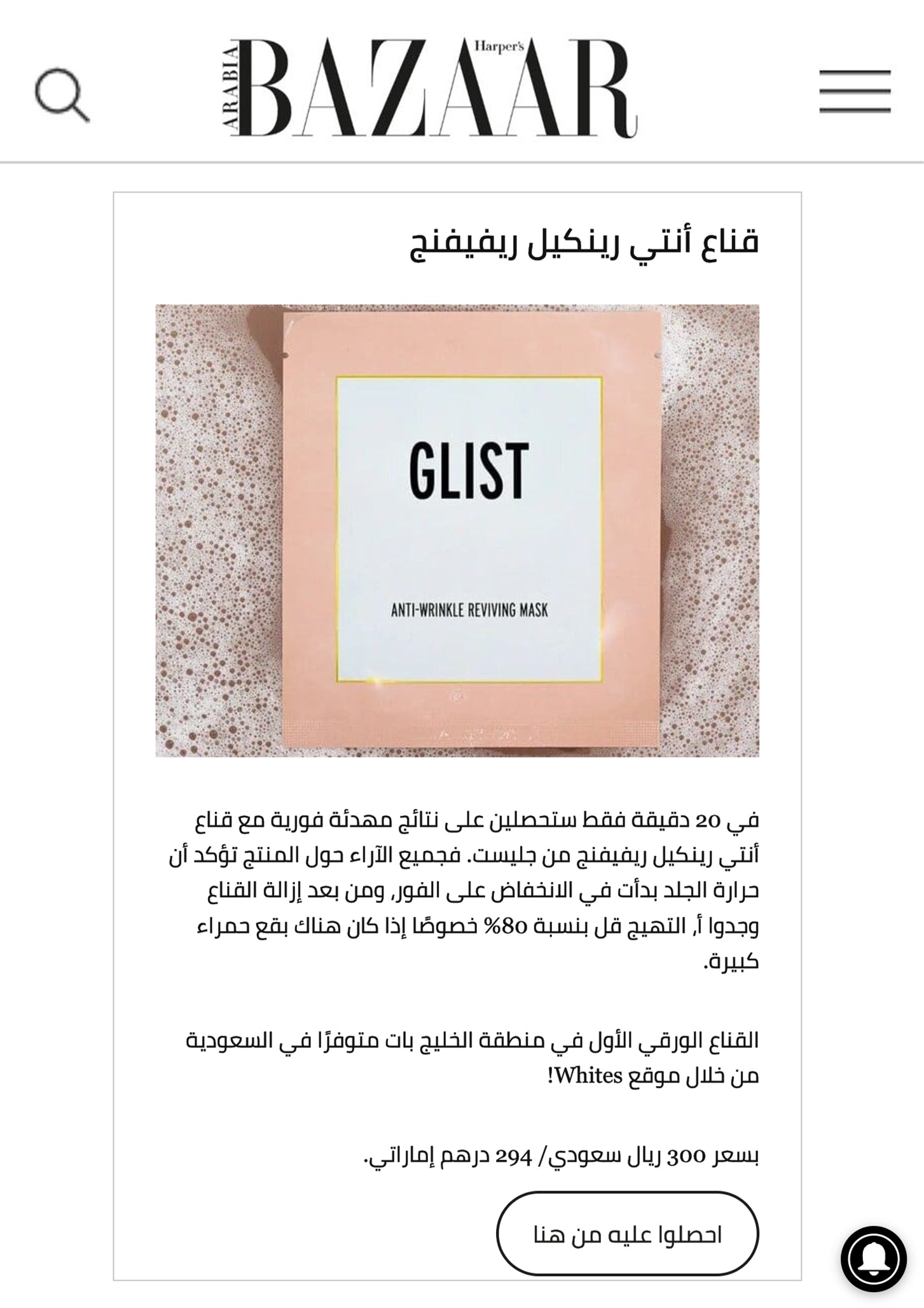Go to Harper's Bazaar Arabia homepage
Viewport: 924px width, 1308px height.
[x=430, y=88]
